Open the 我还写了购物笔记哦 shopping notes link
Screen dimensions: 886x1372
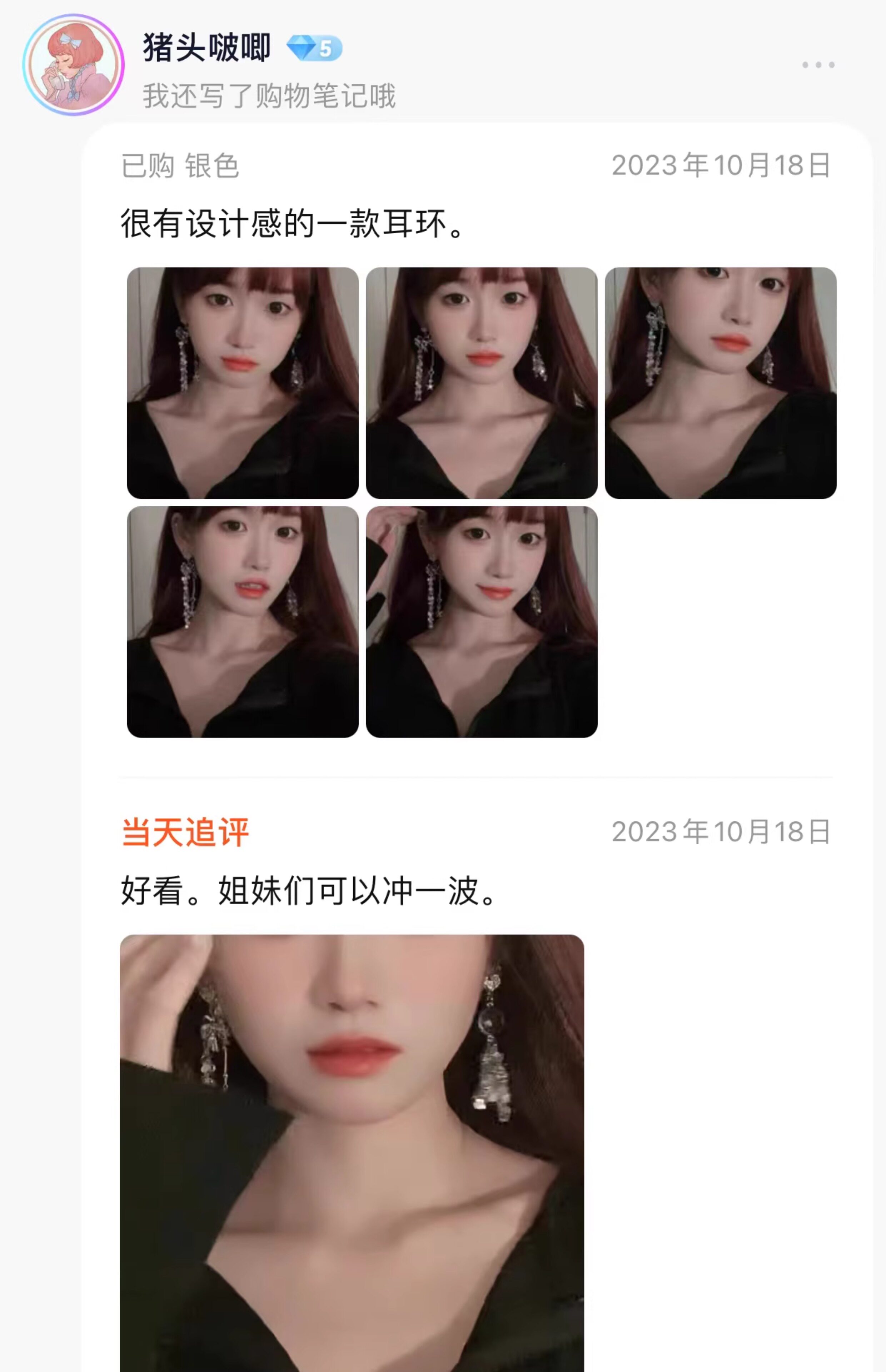pyautogui.click(x=269, y=95)
